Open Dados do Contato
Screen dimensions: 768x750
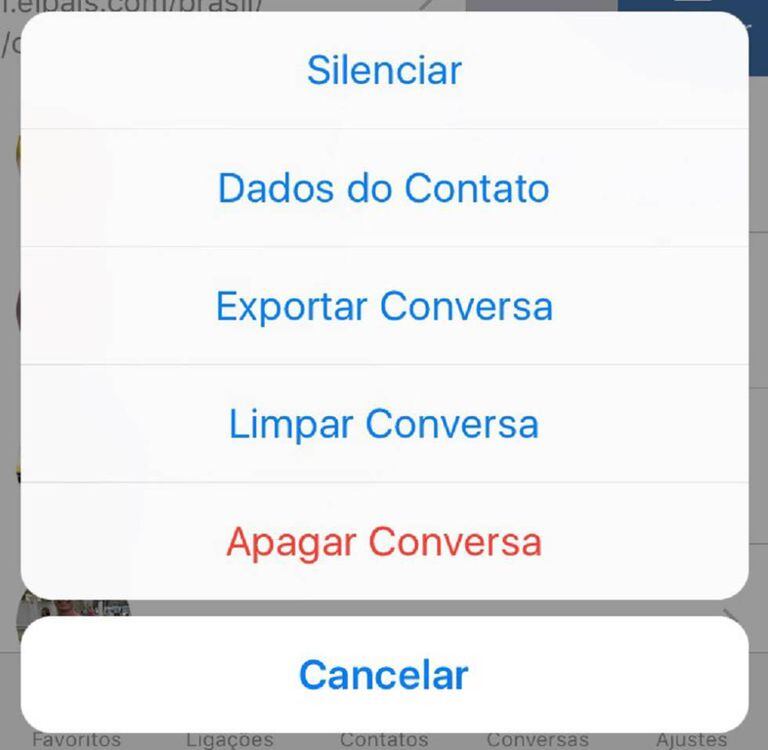pyautogui.click(x=384, y=188)
